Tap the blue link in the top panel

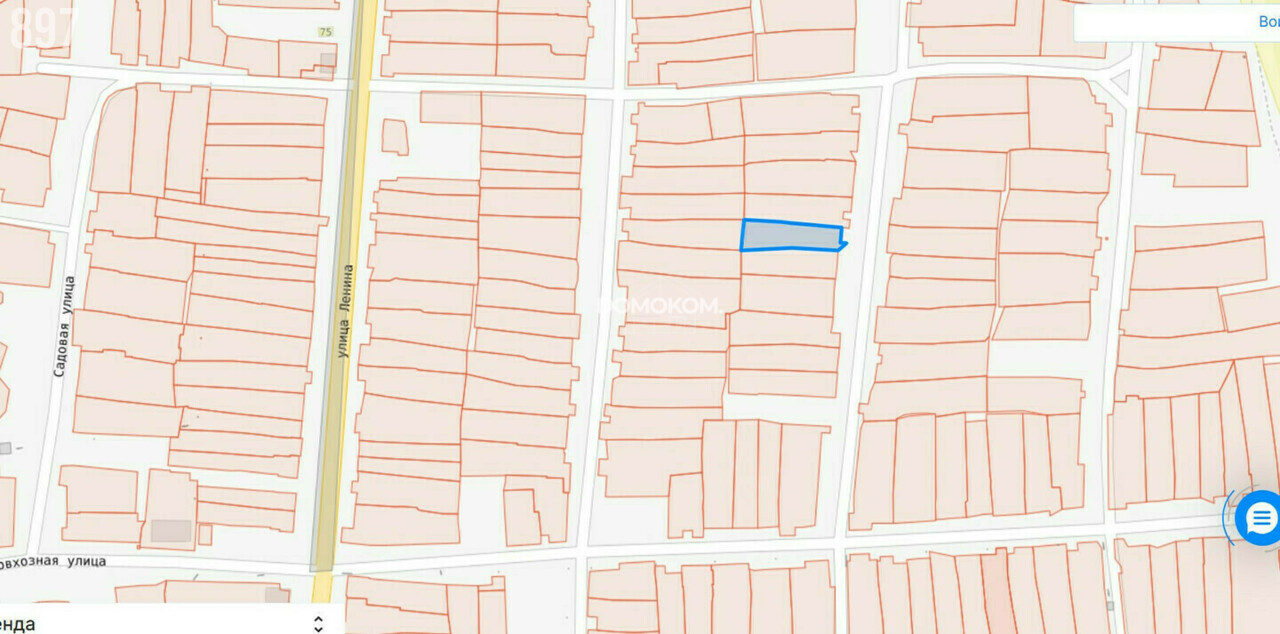1268,21
